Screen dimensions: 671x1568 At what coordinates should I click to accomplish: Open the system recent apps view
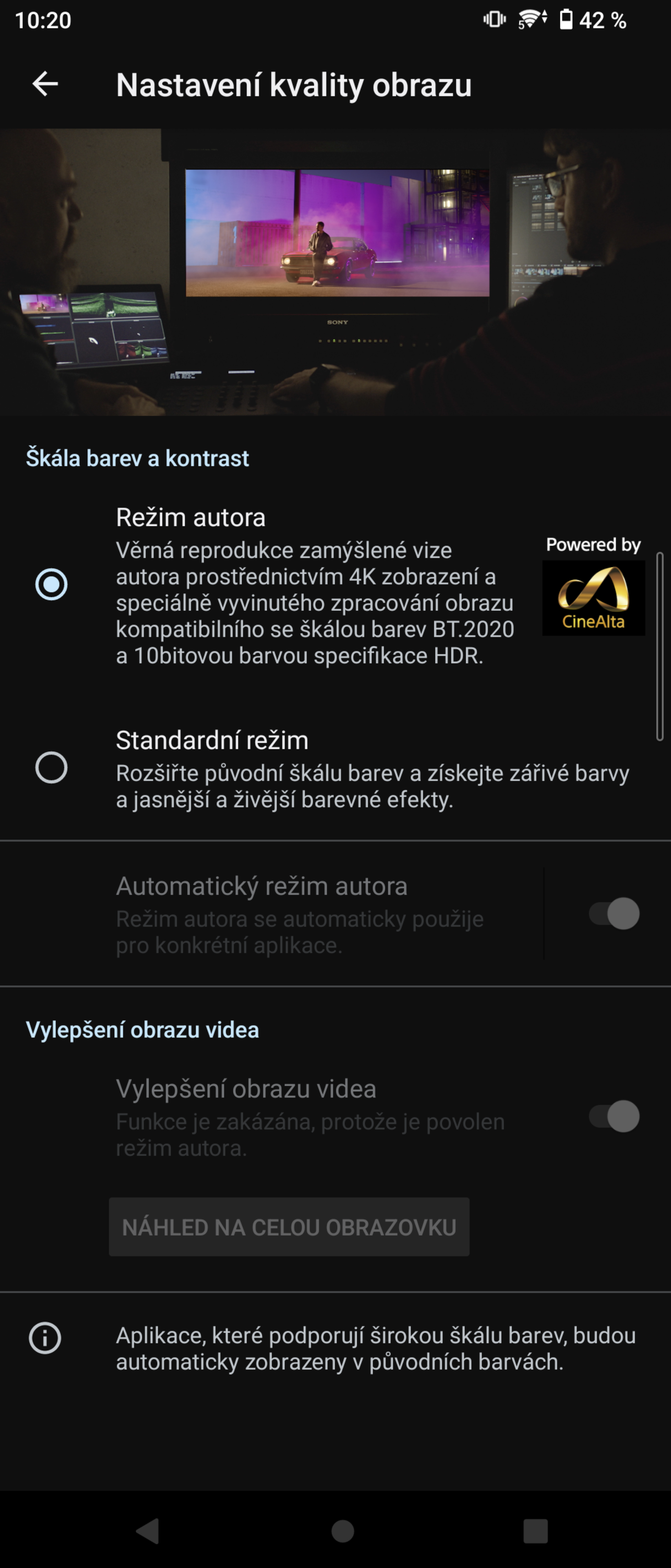(535, 1531)
